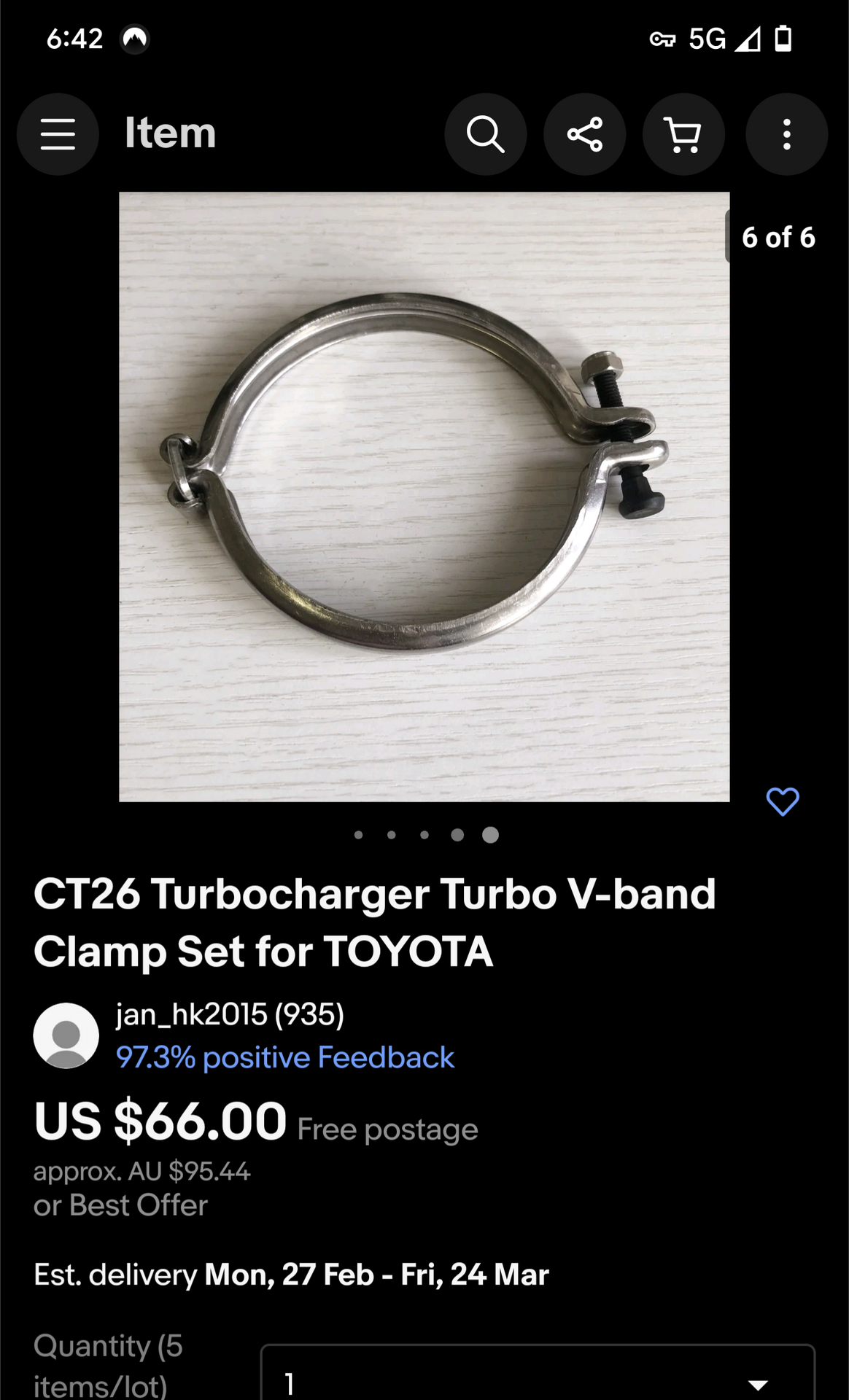The image size is (849, 1400).
Task: Share this item listing
Action: [x=585, y=134]
